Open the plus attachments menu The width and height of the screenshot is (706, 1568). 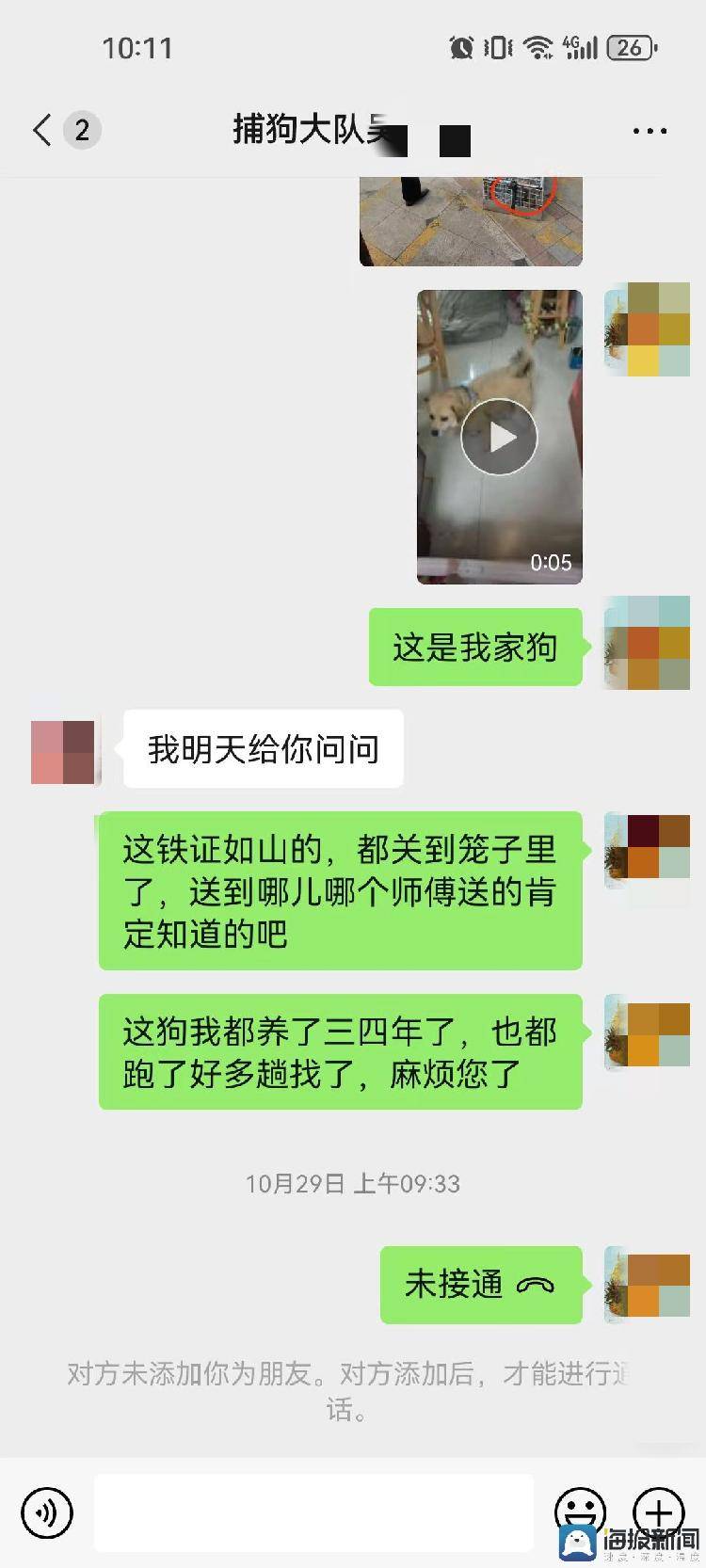[x=658, y=1510]
